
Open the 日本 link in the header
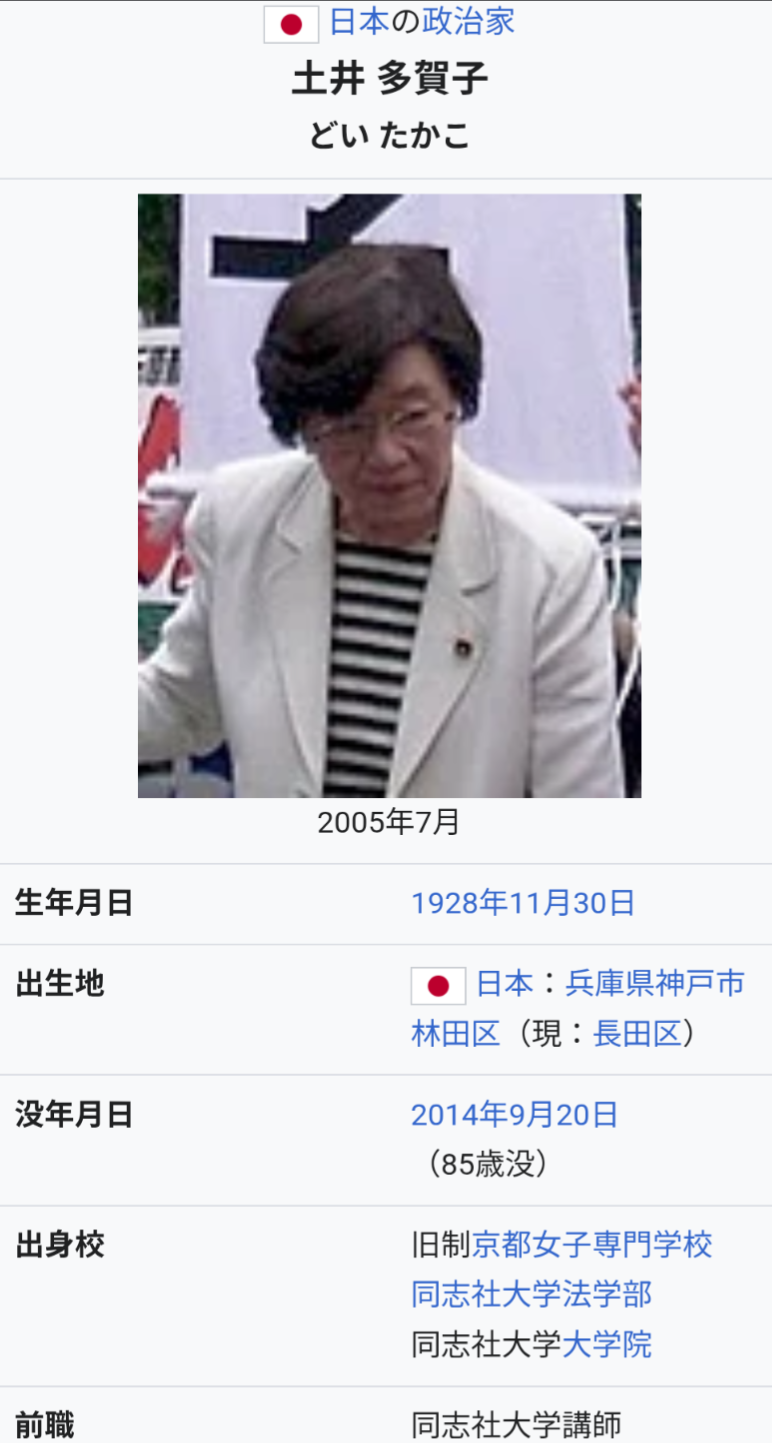pos(358,21)
